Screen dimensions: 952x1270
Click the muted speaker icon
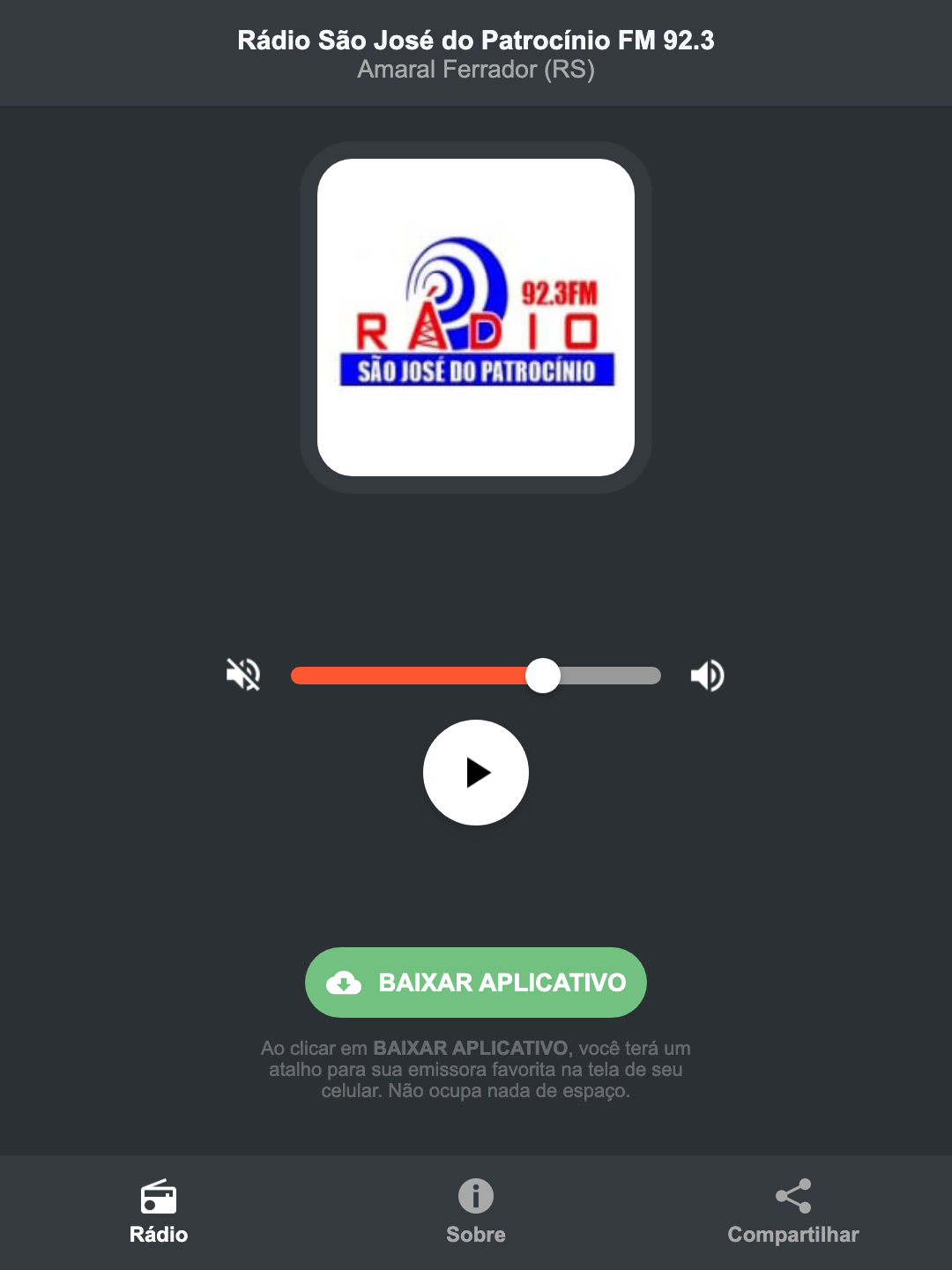[242, 675]
